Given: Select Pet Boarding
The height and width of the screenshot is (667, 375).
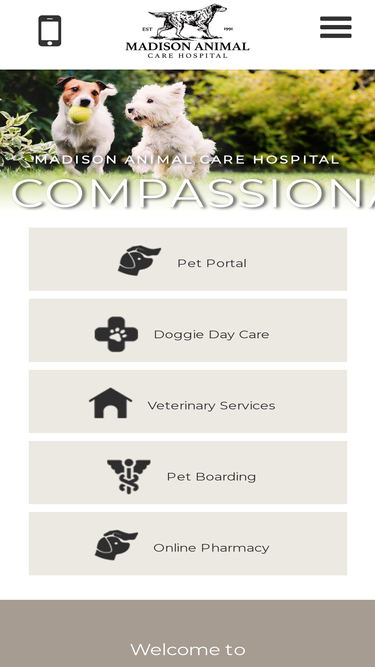Looking at the screenshot, I should click(188, 472).
